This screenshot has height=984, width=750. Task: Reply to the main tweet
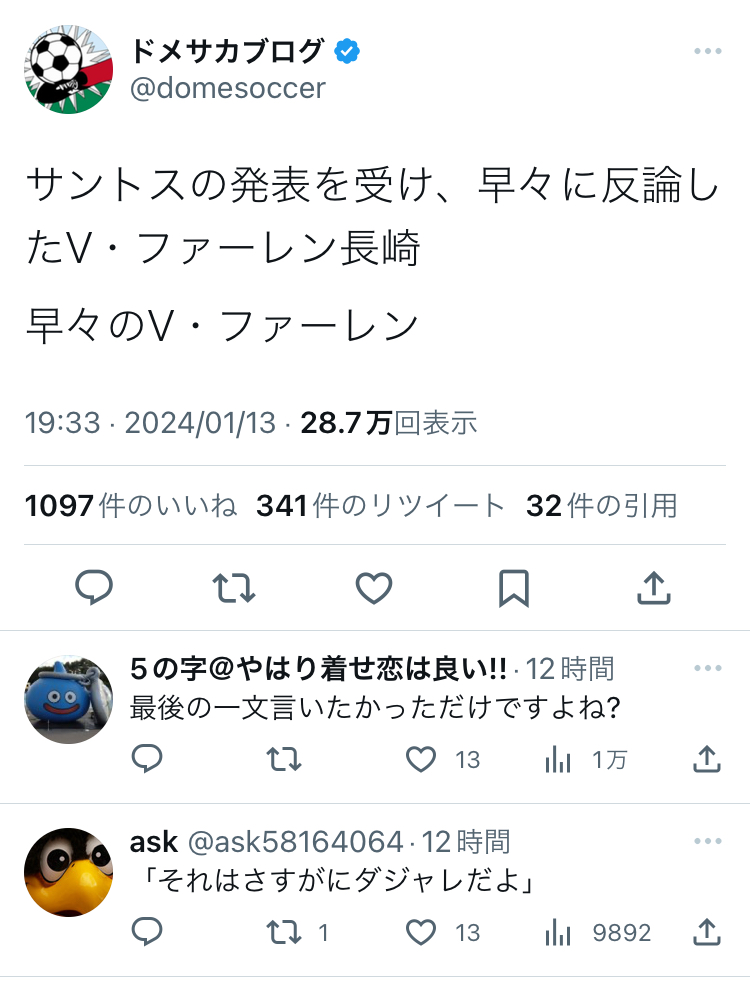pyautogui.click(x=94, y=587)
